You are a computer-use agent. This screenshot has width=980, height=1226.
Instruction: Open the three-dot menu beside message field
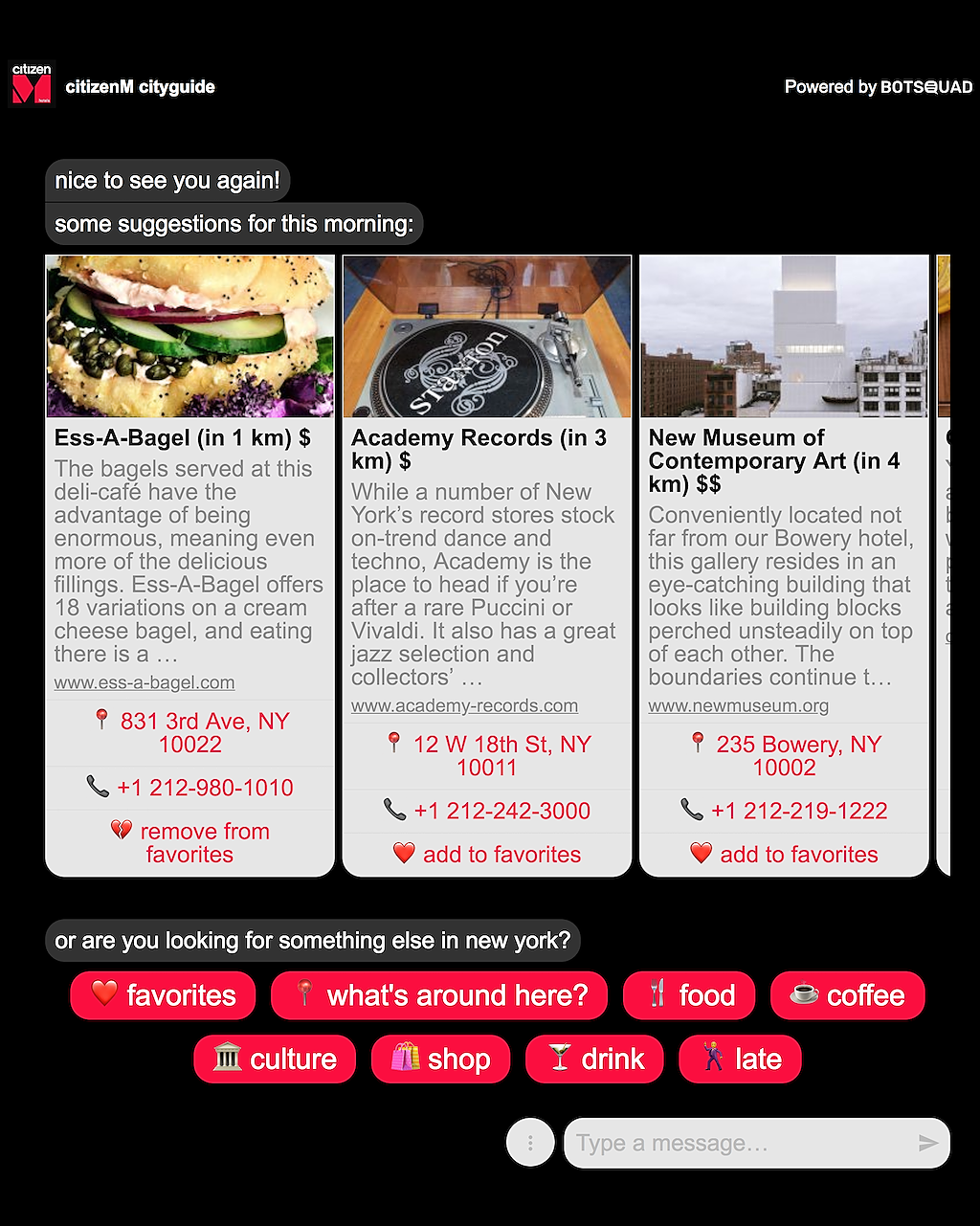[x=530, y=1143]
